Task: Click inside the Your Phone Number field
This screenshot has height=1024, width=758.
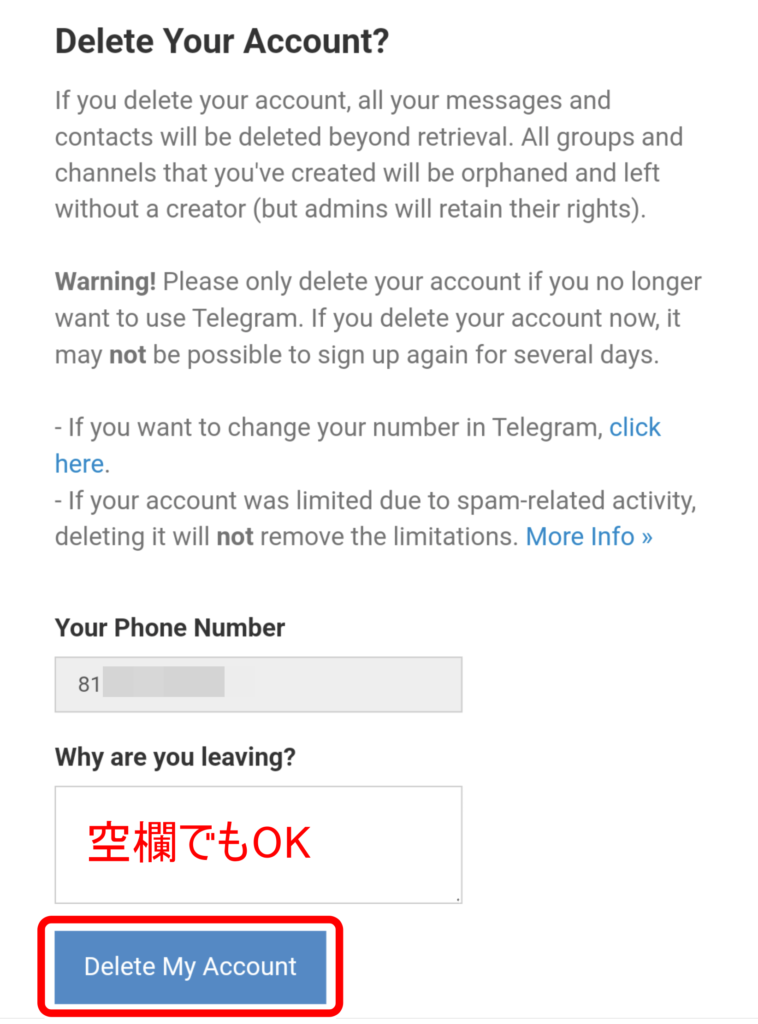Action: coord(258,684)
